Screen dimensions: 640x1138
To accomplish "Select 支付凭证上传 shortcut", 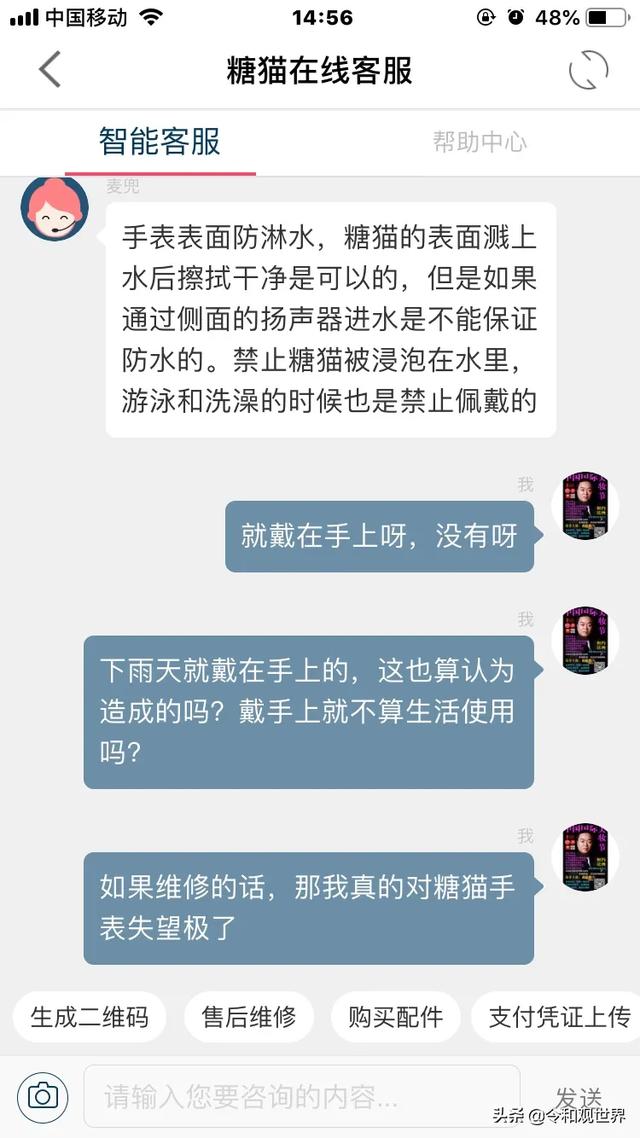I will pyautogui.click(x=558, y=1017).
